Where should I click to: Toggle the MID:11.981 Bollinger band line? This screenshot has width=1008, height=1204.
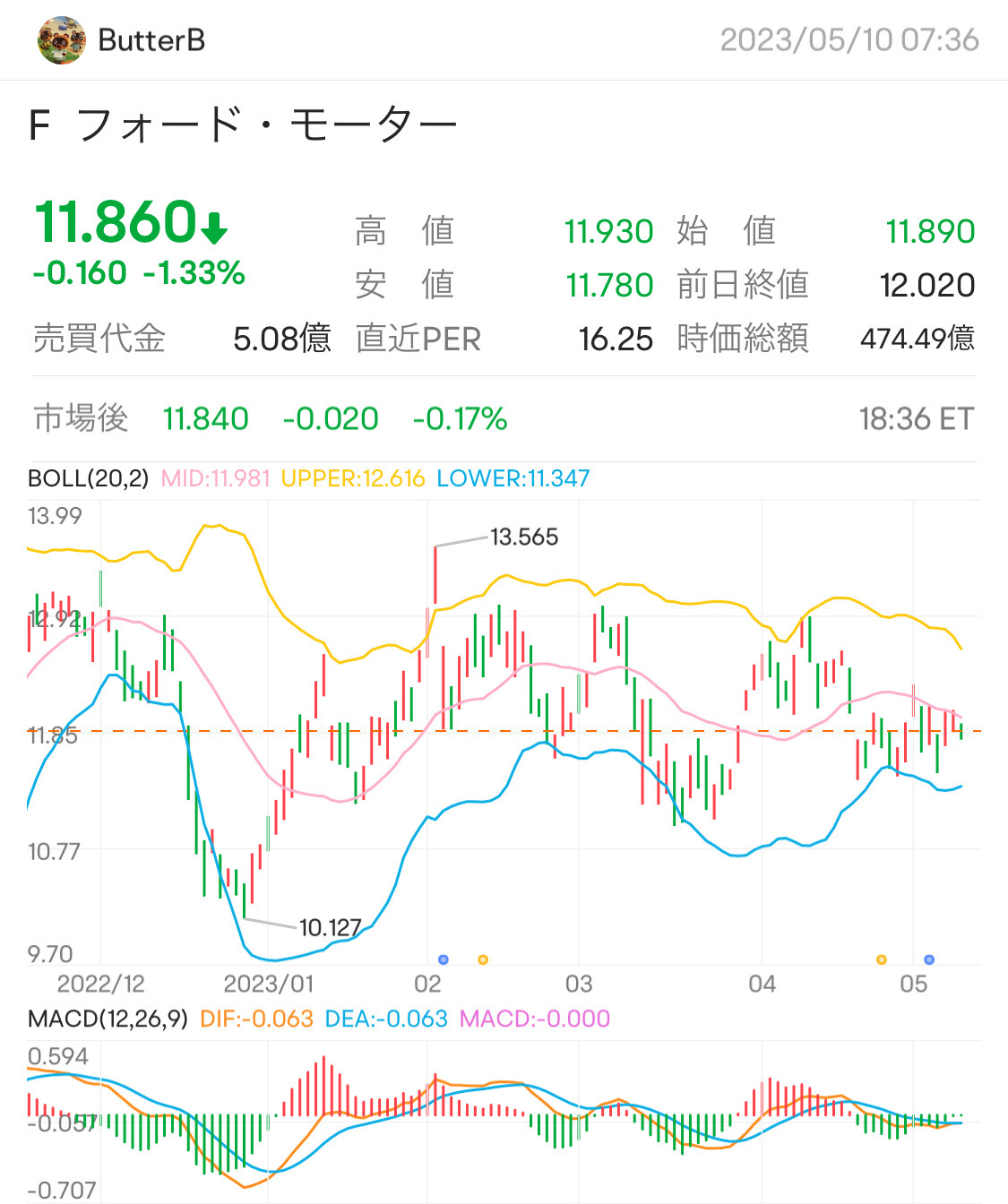coord(215,478)
